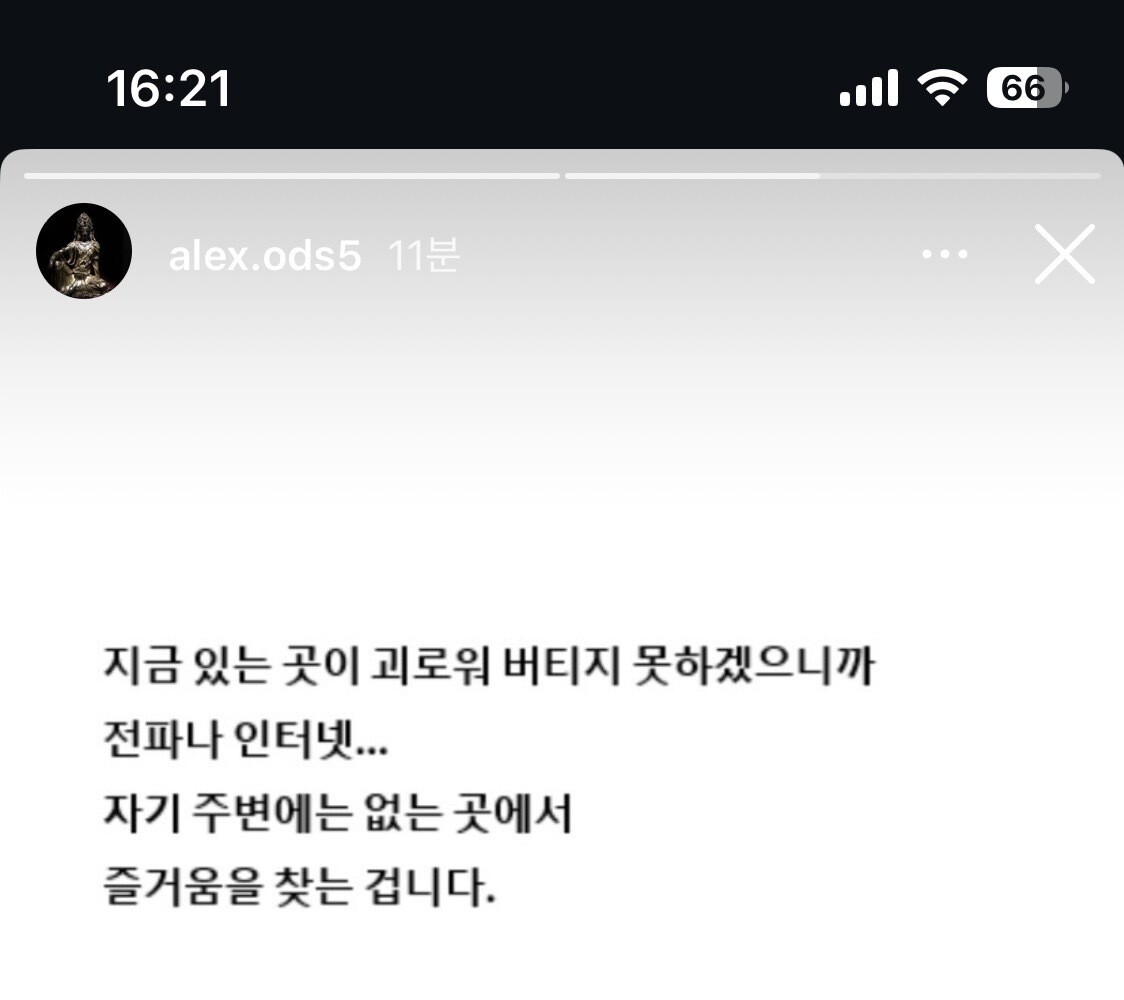Open the alex.ods5 username link

point(265,254)
